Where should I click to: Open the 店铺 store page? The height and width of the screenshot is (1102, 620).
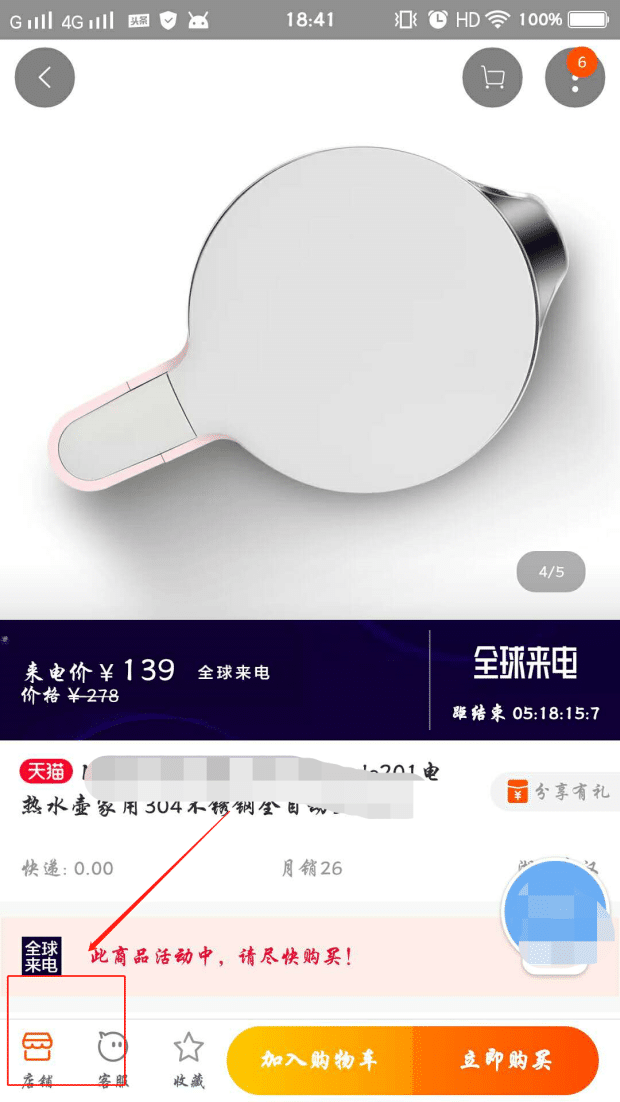(38, 1059)
